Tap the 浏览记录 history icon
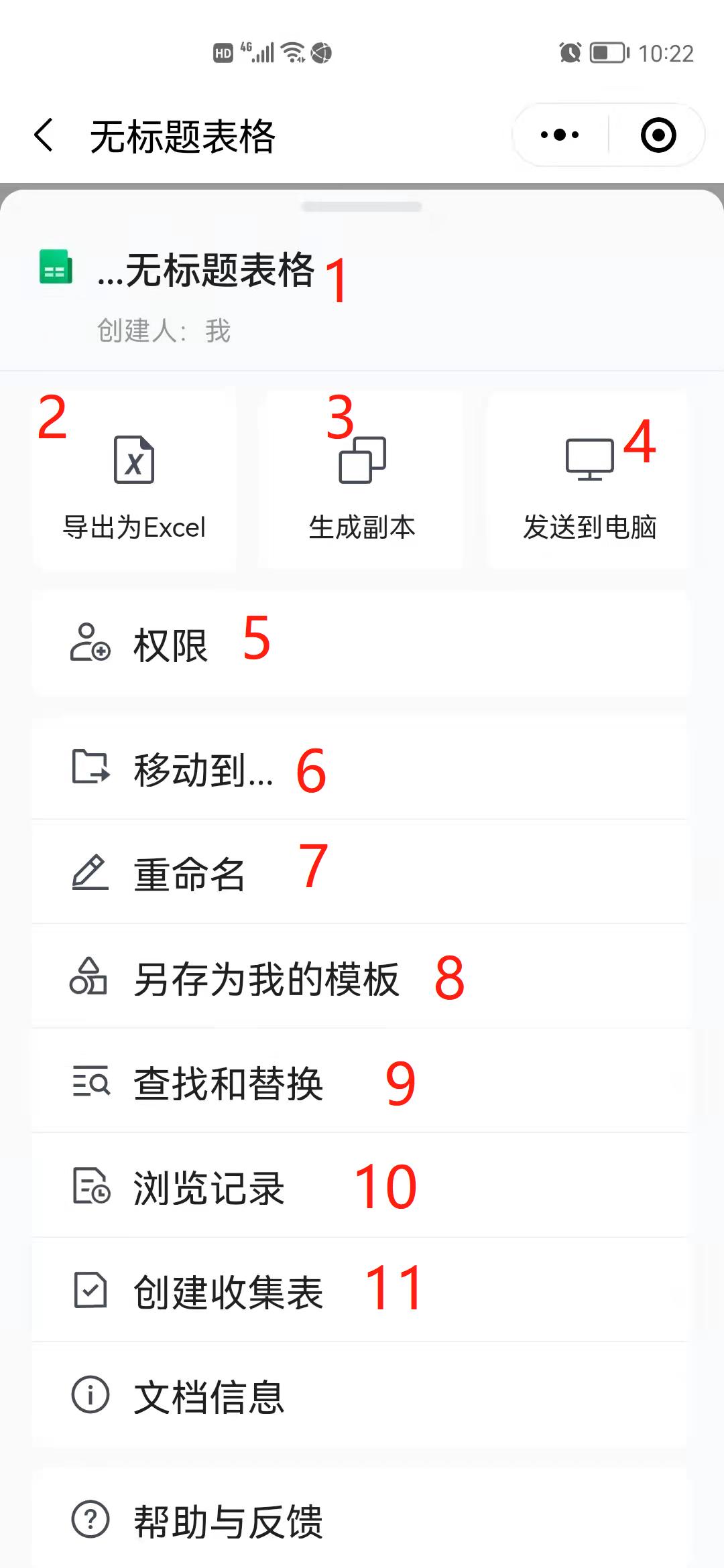 (90, 1186)
